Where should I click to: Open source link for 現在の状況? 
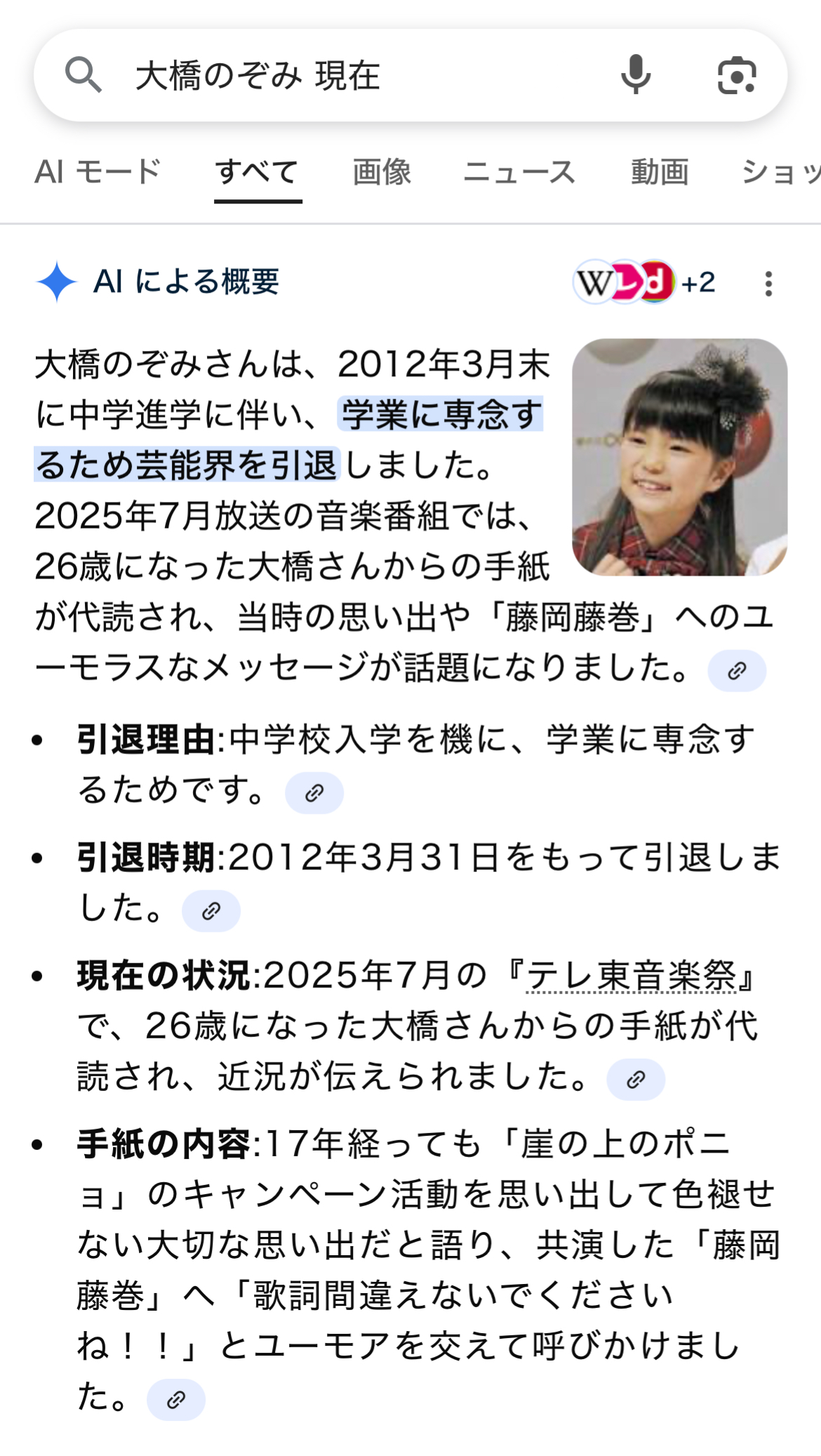635,1080
